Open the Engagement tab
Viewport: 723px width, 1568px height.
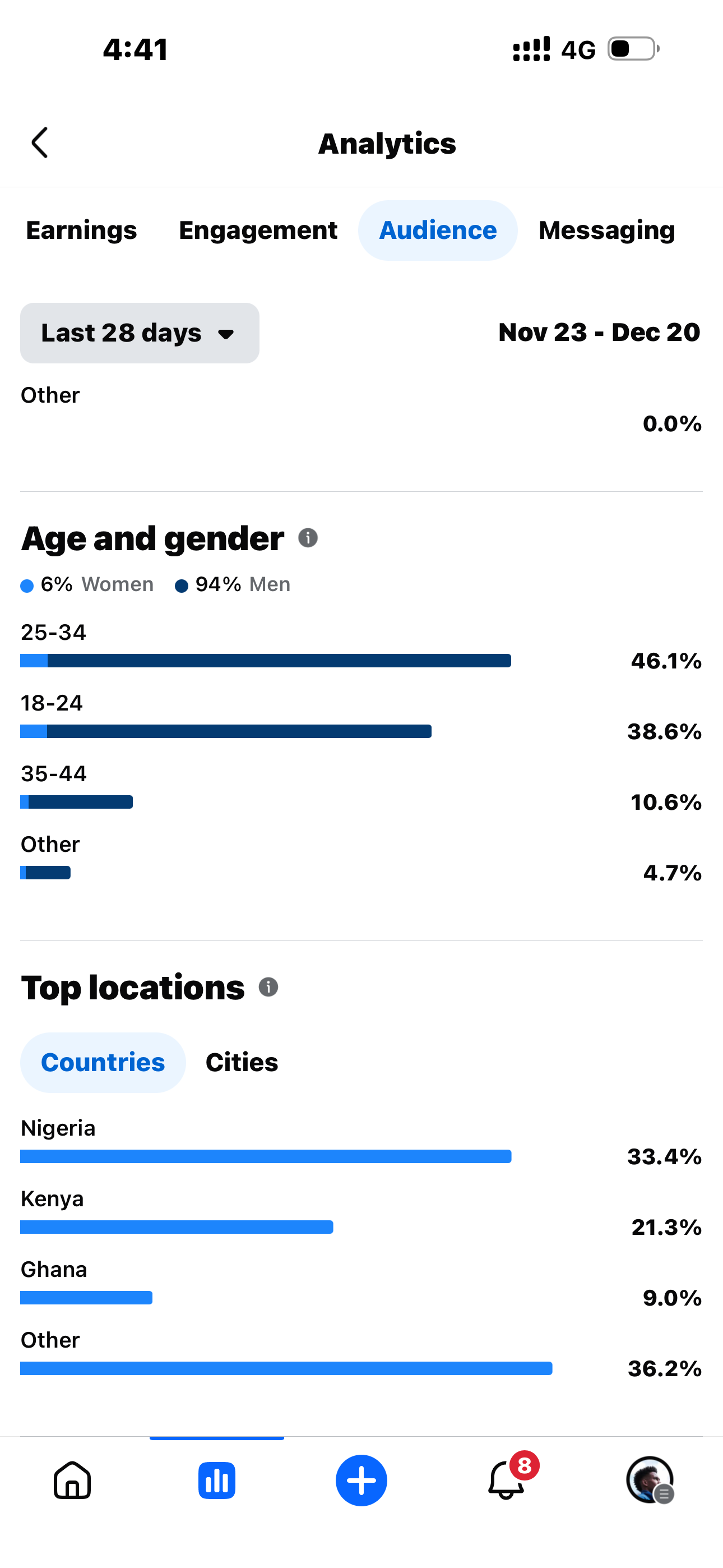[257, 230]
